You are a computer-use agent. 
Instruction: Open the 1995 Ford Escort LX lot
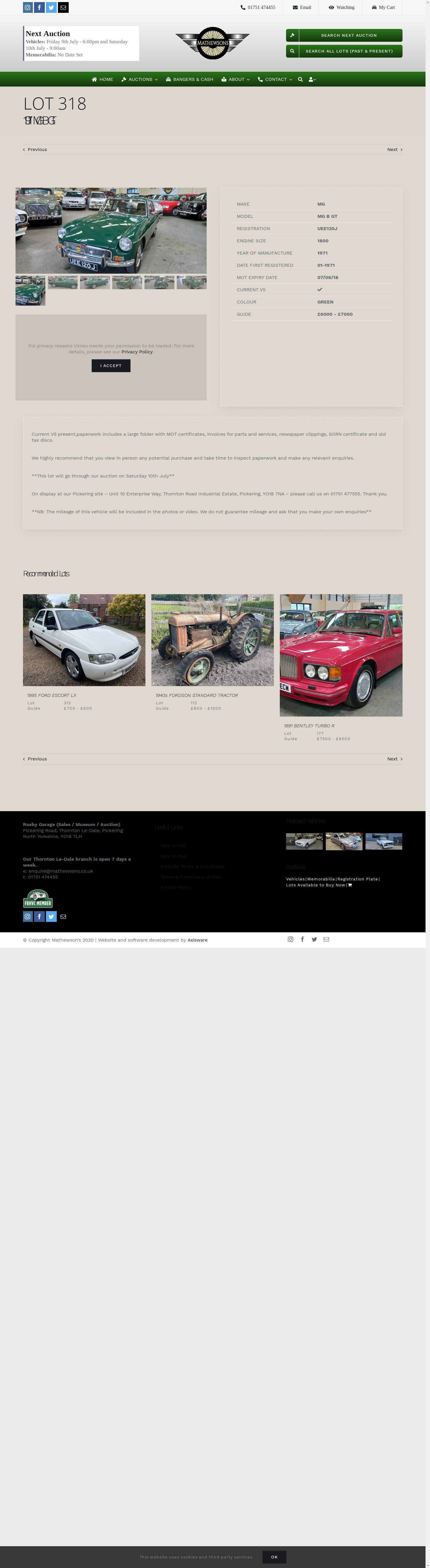[84, 640]
